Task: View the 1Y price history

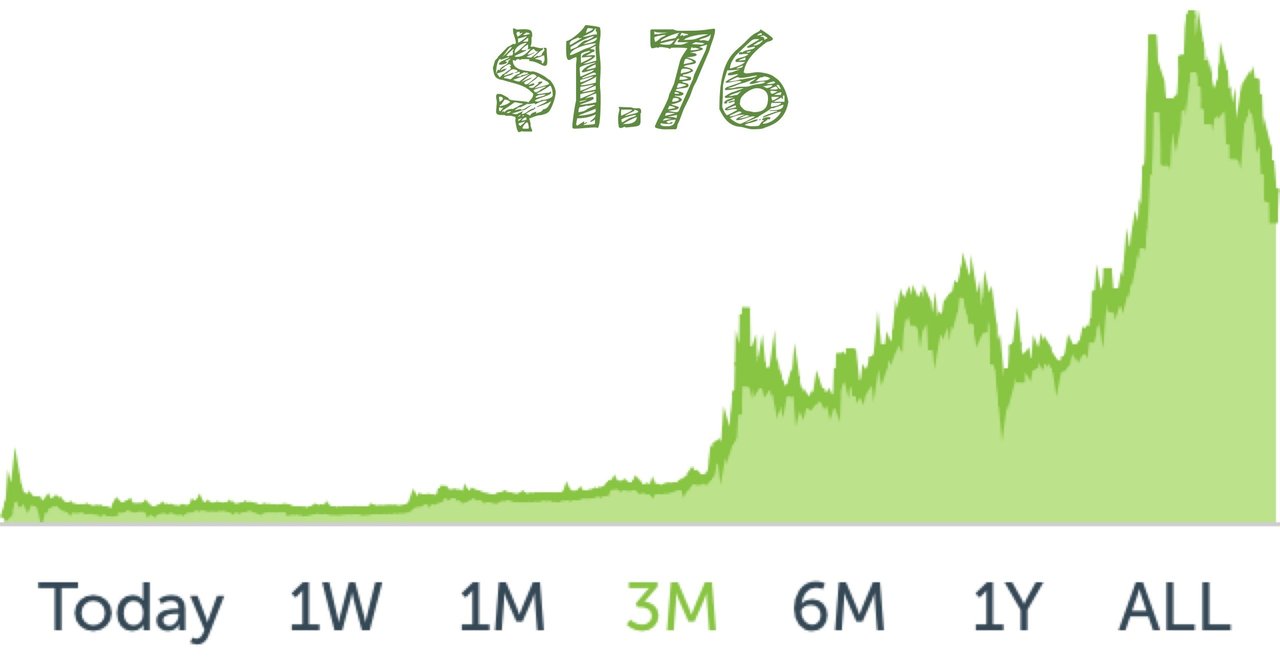Action: click(1009, 606)
